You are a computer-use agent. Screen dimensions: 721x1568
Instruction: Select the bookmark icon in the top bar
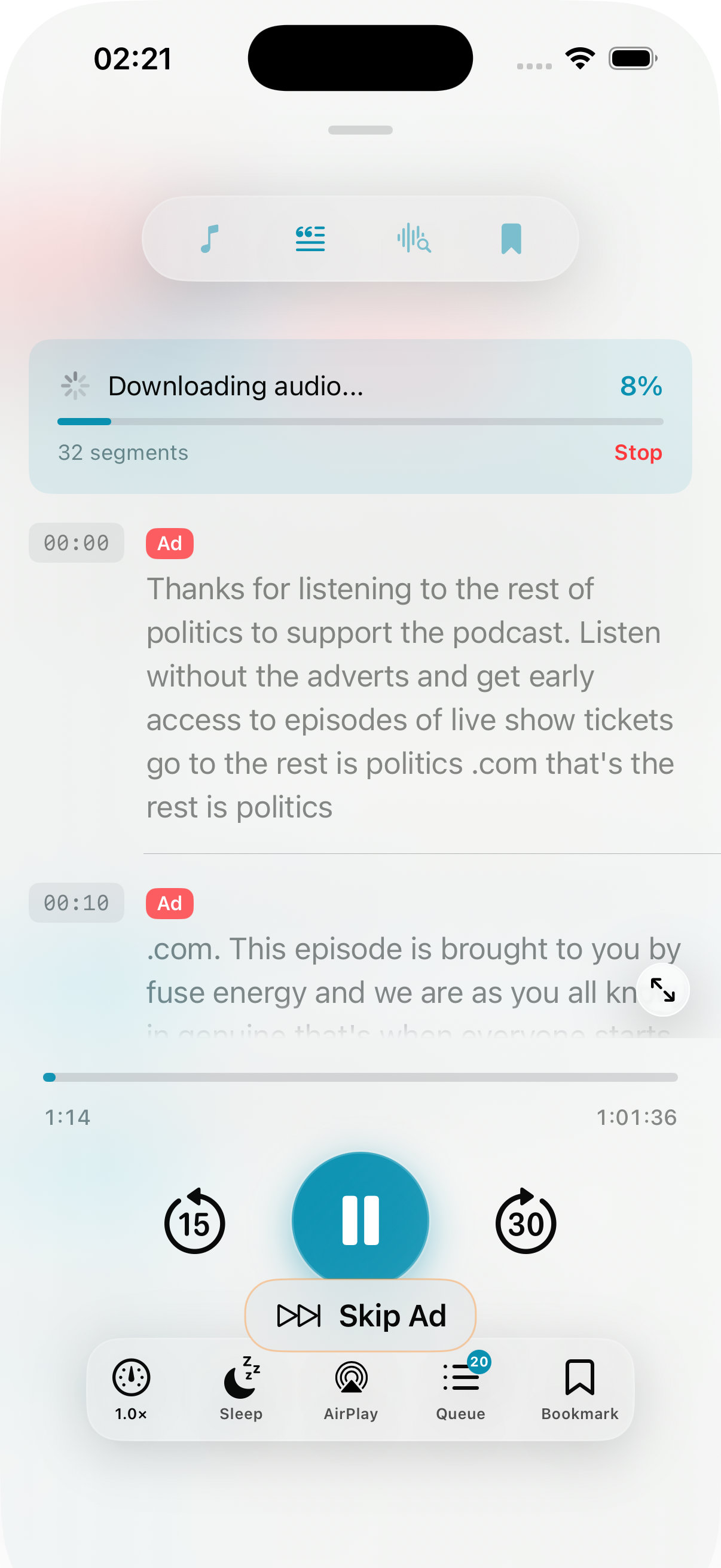point(512,239)
